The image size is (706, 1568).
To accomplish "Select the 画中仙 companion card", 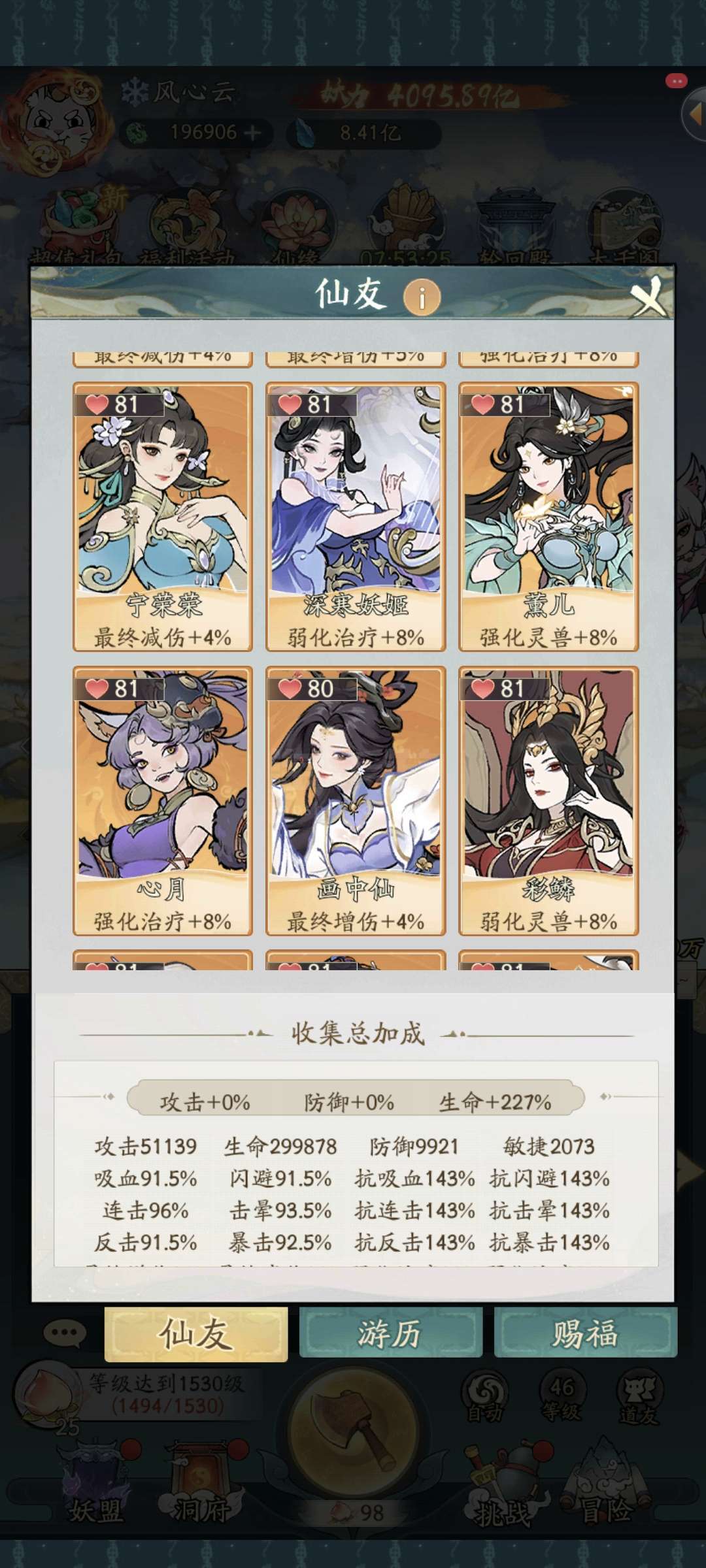I will click(x=356, y=801).
